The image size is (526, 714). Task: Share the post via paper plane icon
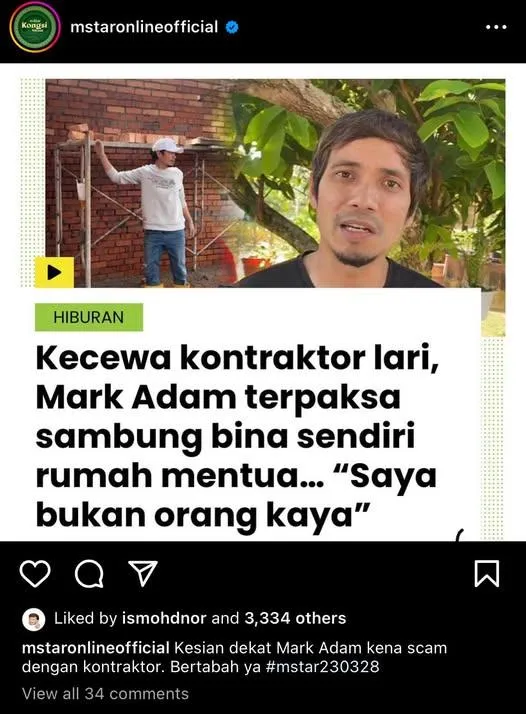tap(143, 573)
